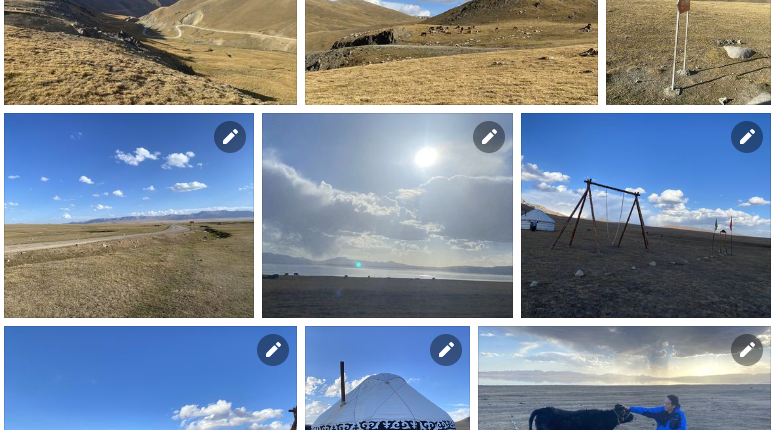
Task: Open the signpost on dry grass photo
Action: tap(688, 52)
